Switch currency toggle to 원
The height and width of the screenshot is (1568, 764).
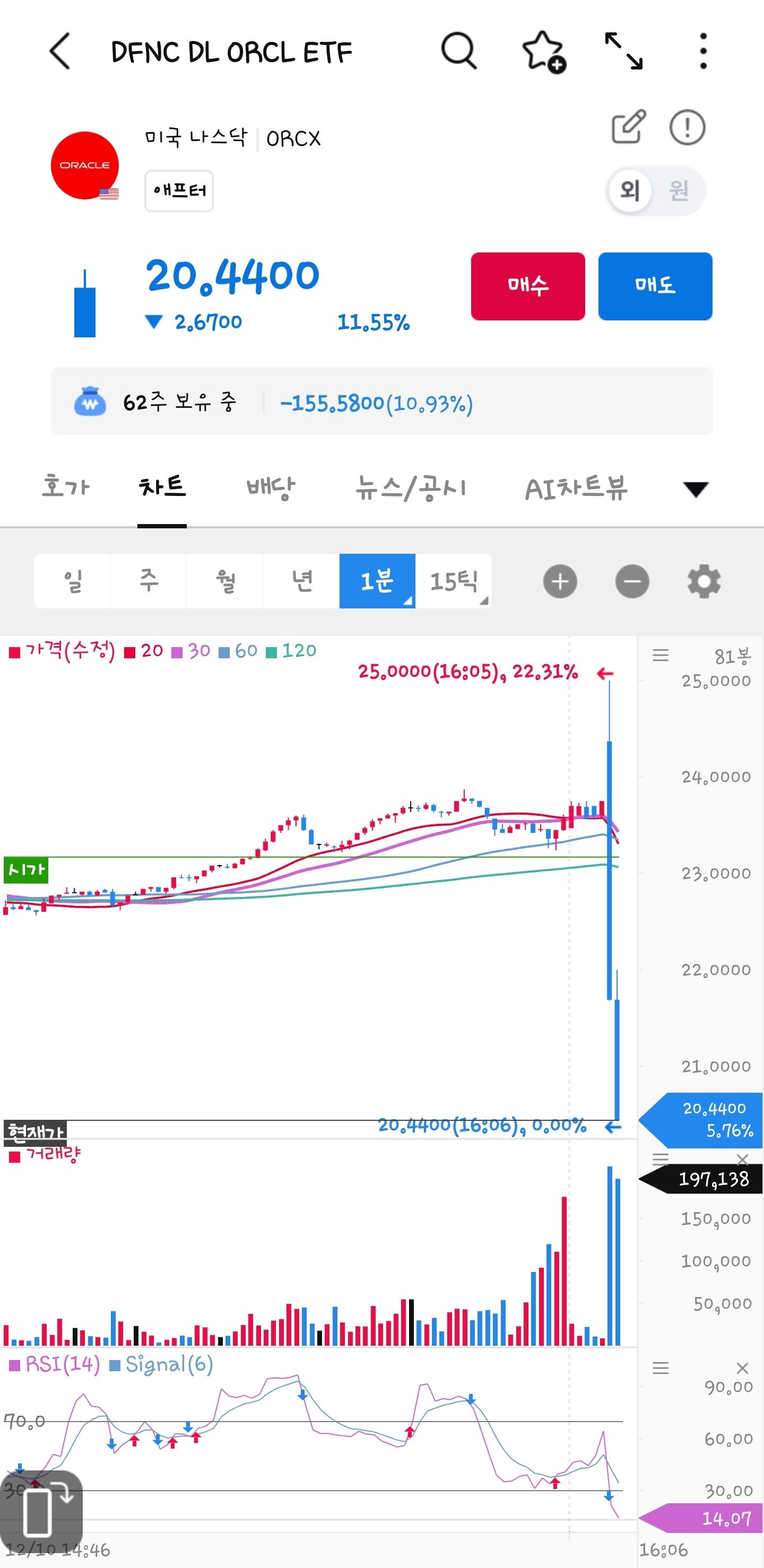679,191
